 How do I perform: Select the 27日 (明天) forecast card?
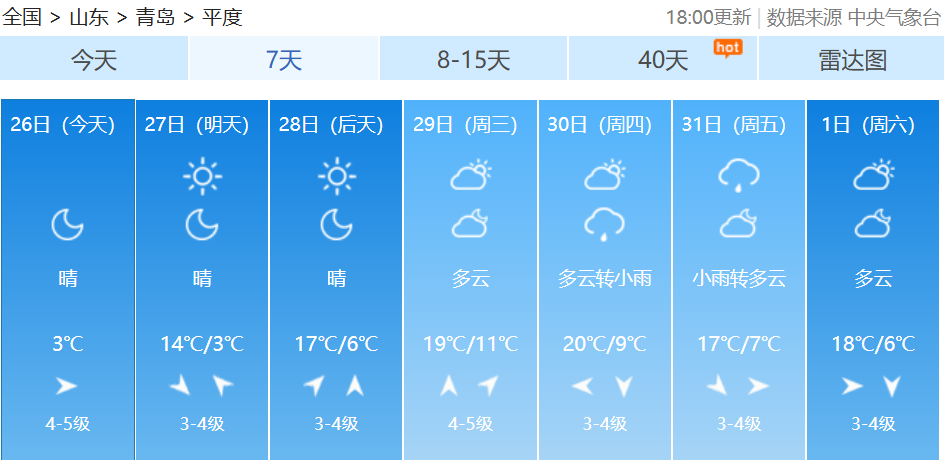pyautogui.click(x=202, y=279)
